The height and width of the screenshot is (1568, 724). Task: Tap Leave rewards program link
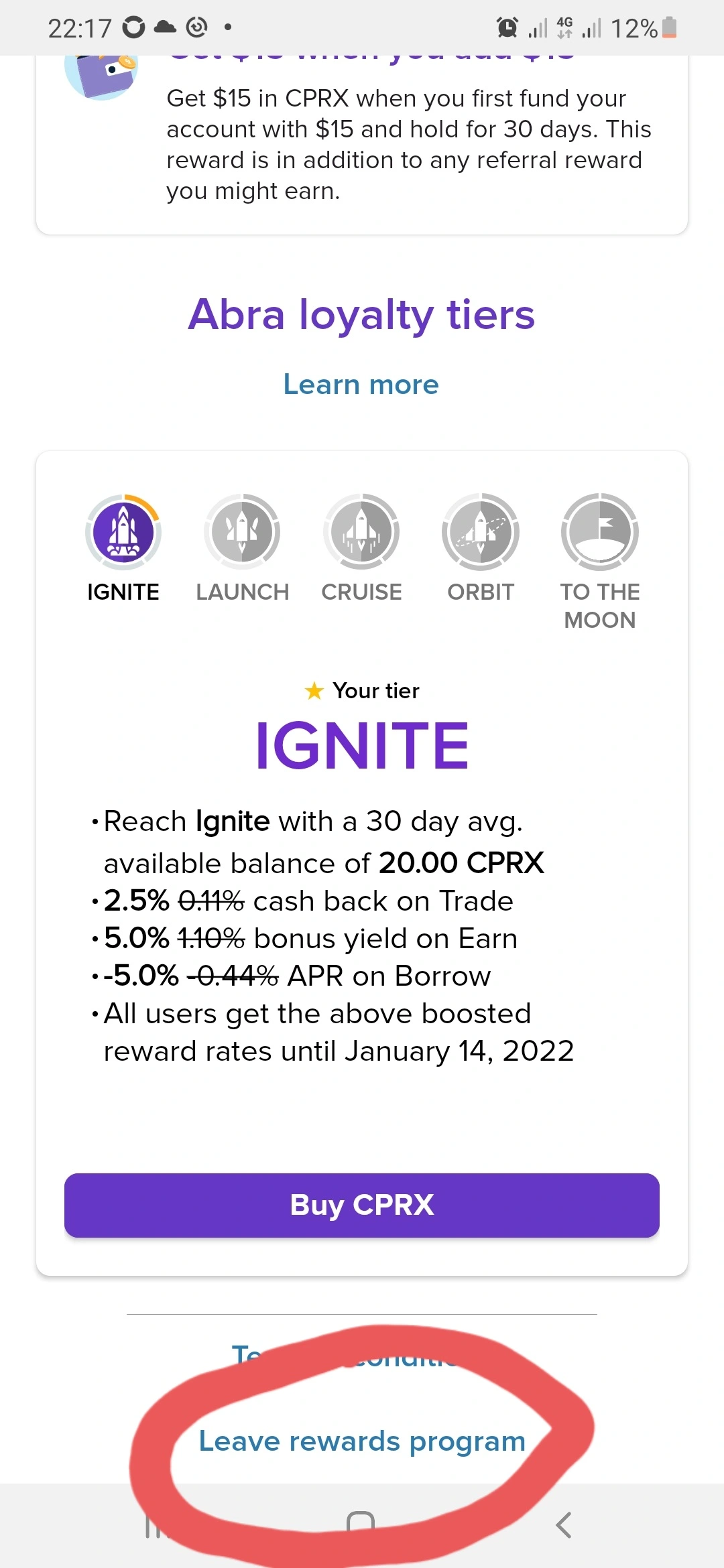(x=362, y=1441)
